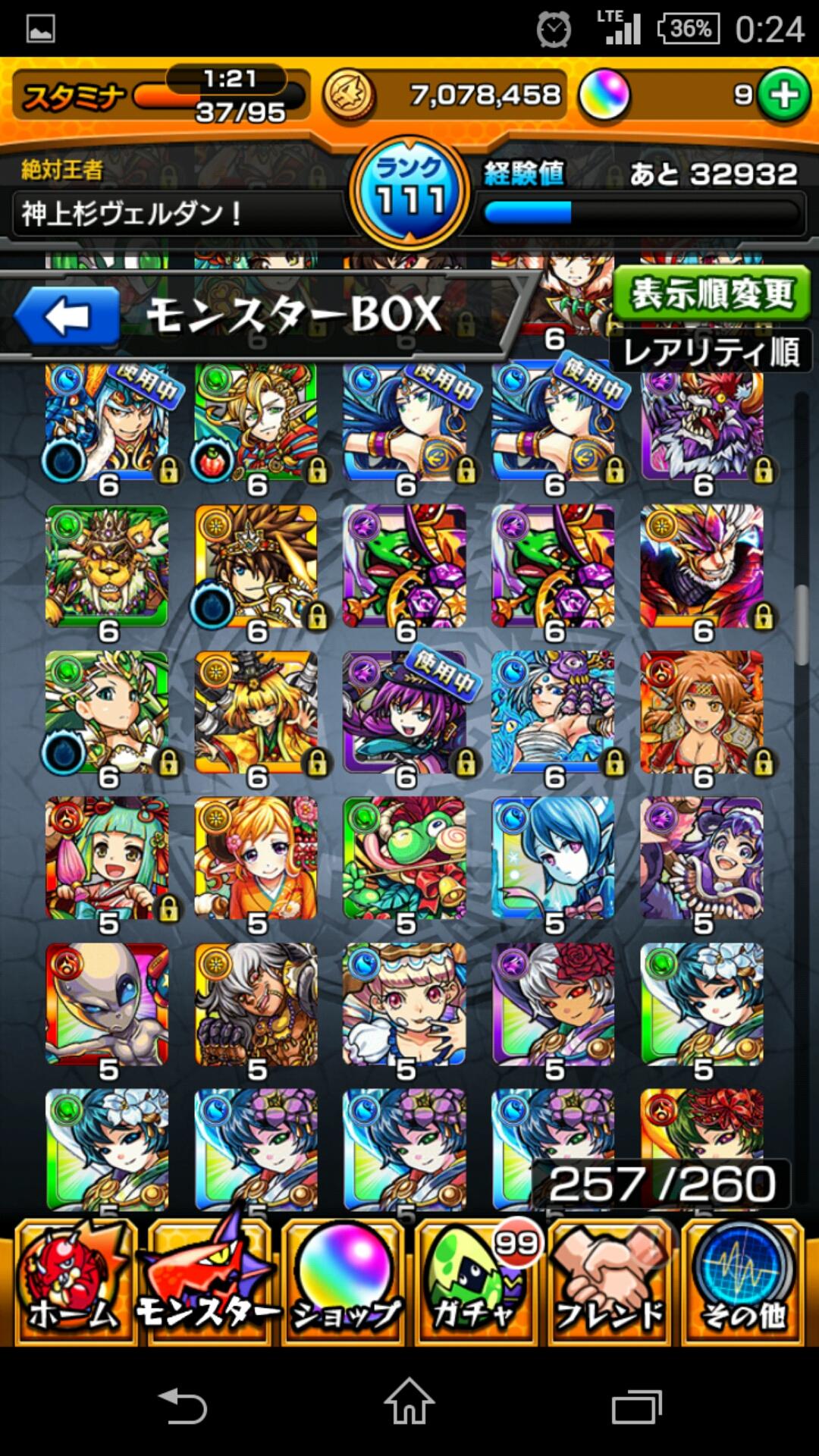
Task: Select the green frog yo-yo monster
Action: pos(404,858)
